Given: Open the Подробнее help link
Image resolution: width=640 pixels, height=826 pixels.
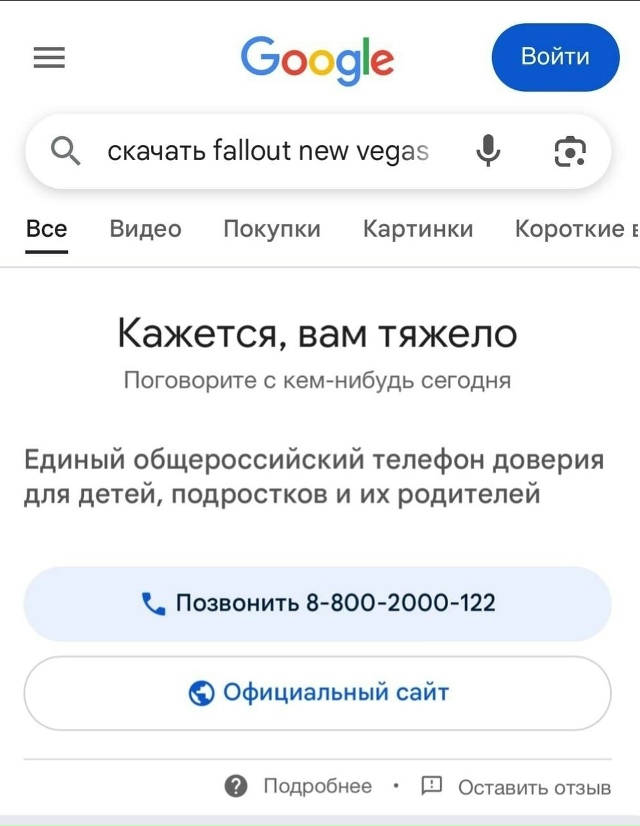Looking at the screenshot, I should click(x=299, y=786).
